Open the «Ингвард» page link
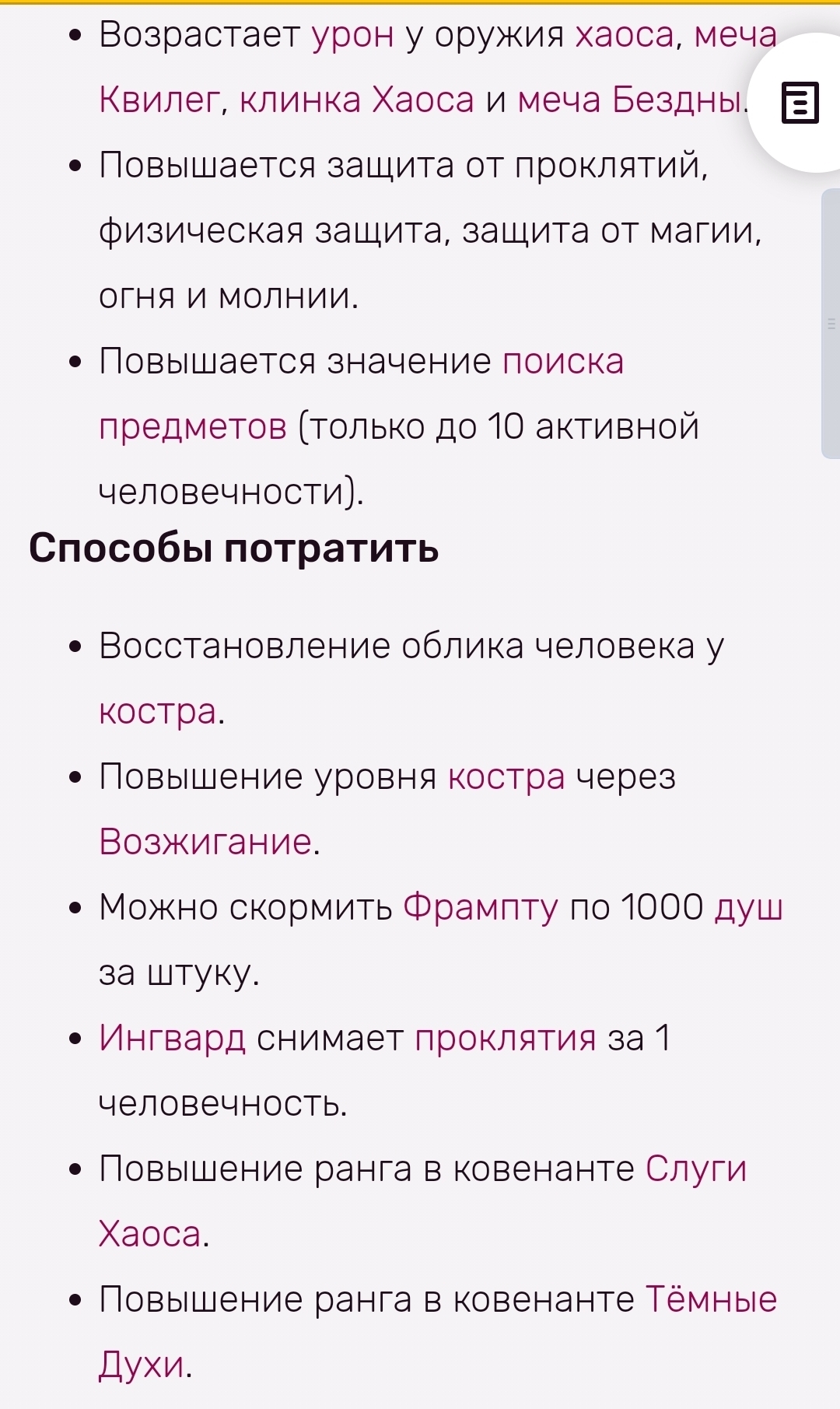840x1409 pixels. 172,1038
